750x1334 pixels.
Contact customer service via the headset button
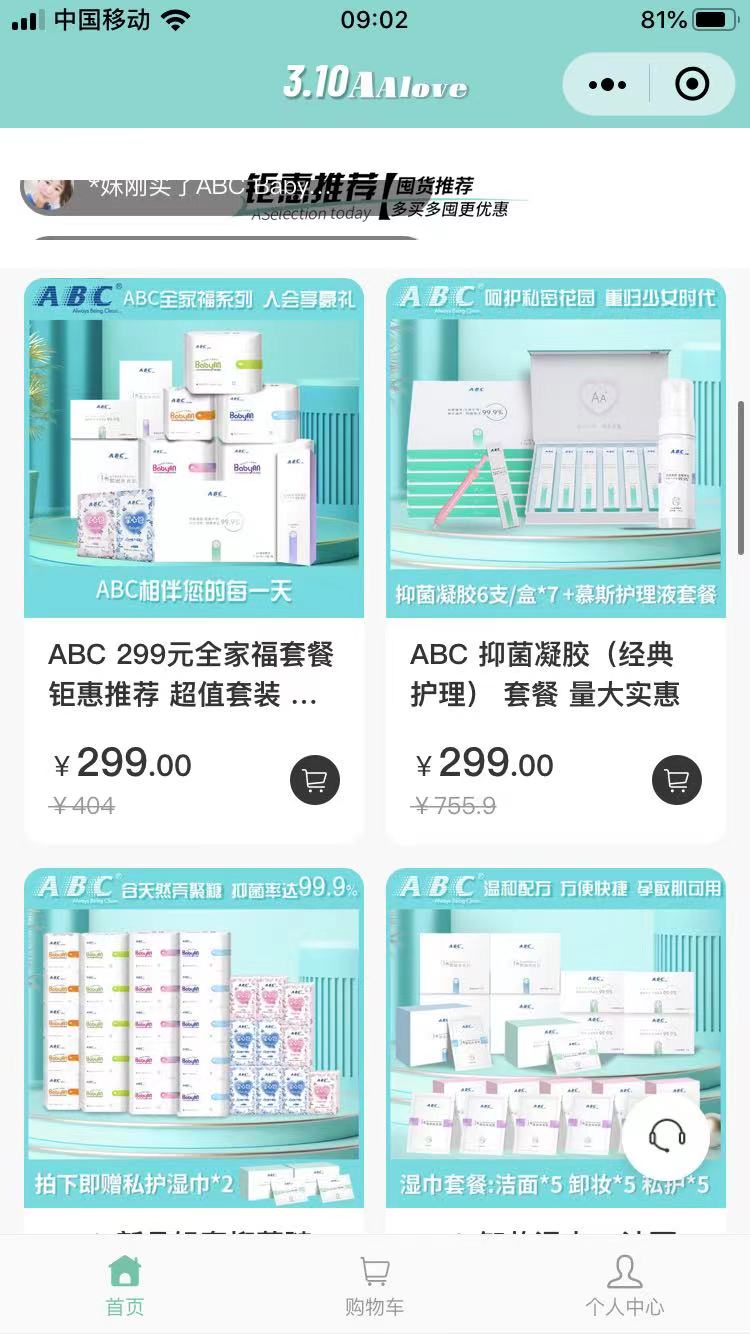coord(666,1136)
